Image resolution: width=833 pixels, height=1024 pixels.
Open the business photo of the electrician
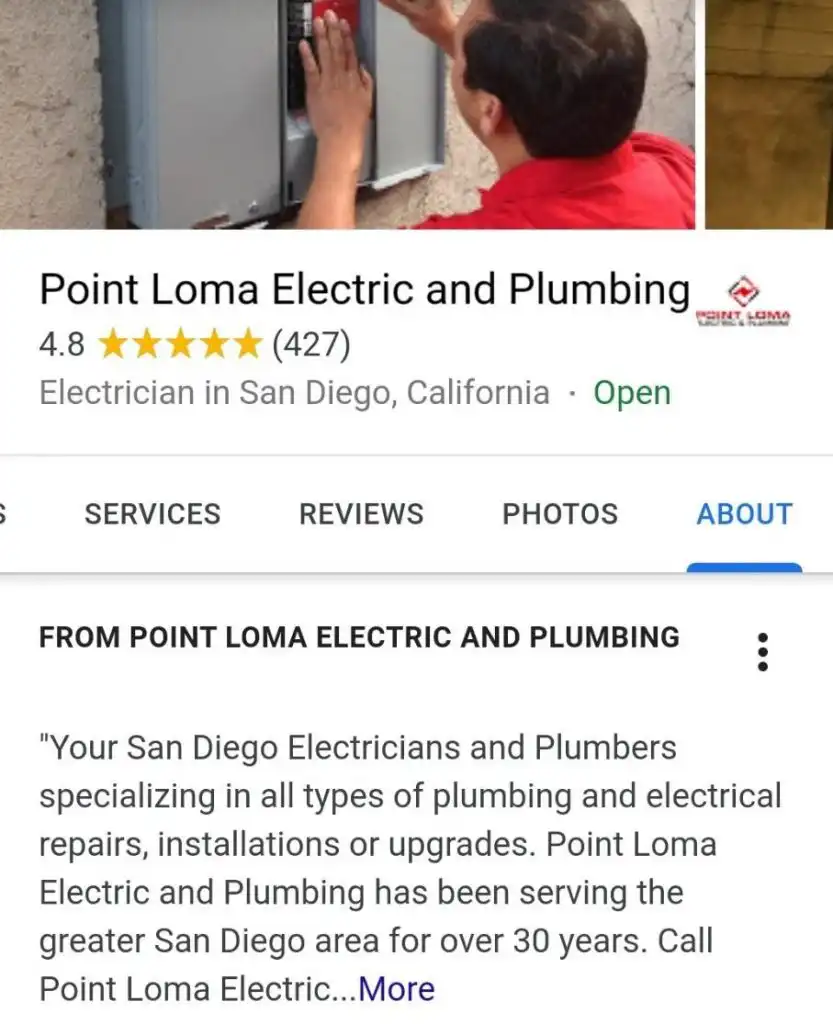tap(350, 115)
